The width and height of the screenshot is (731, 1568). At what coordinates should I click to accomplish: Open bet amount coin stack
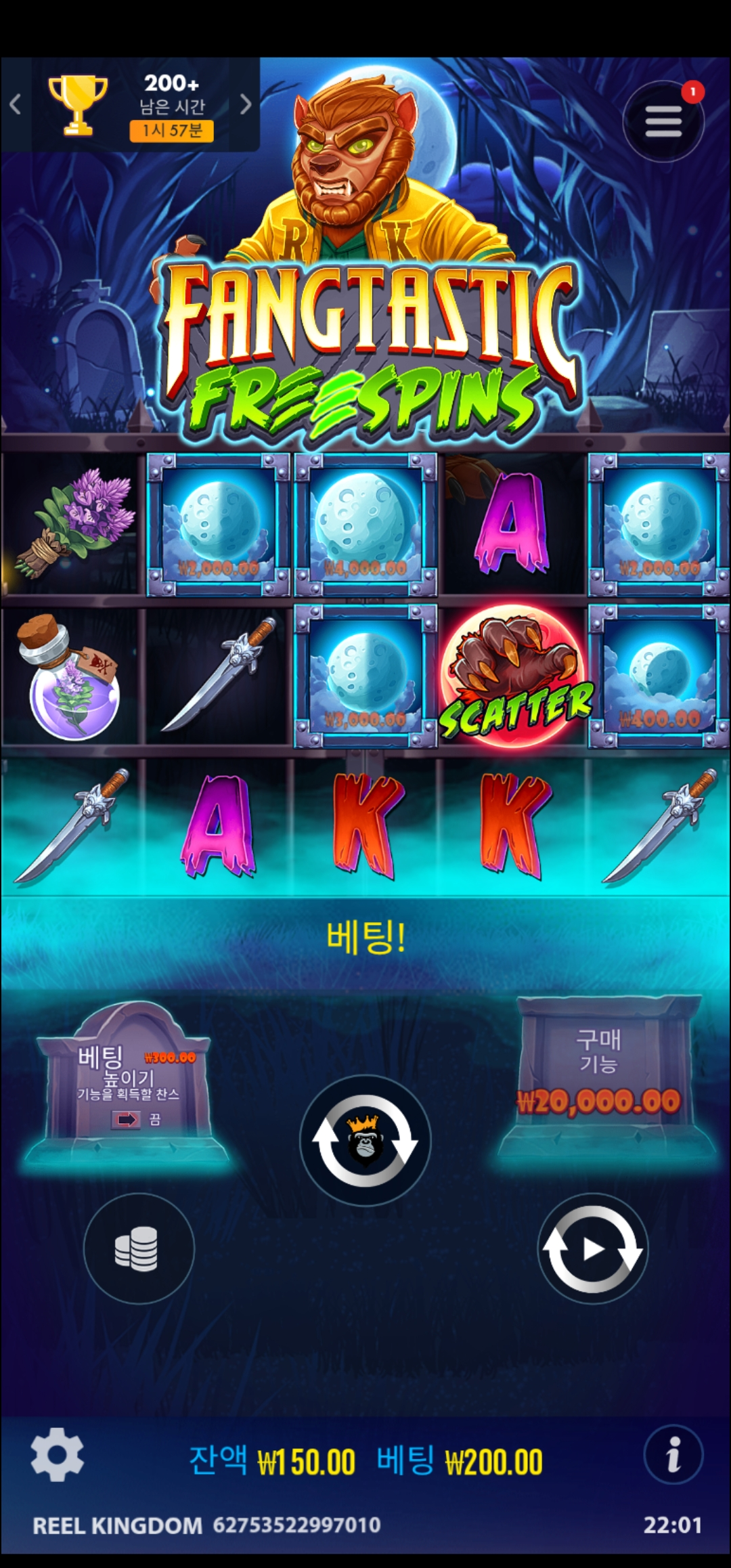(138, 1248)
